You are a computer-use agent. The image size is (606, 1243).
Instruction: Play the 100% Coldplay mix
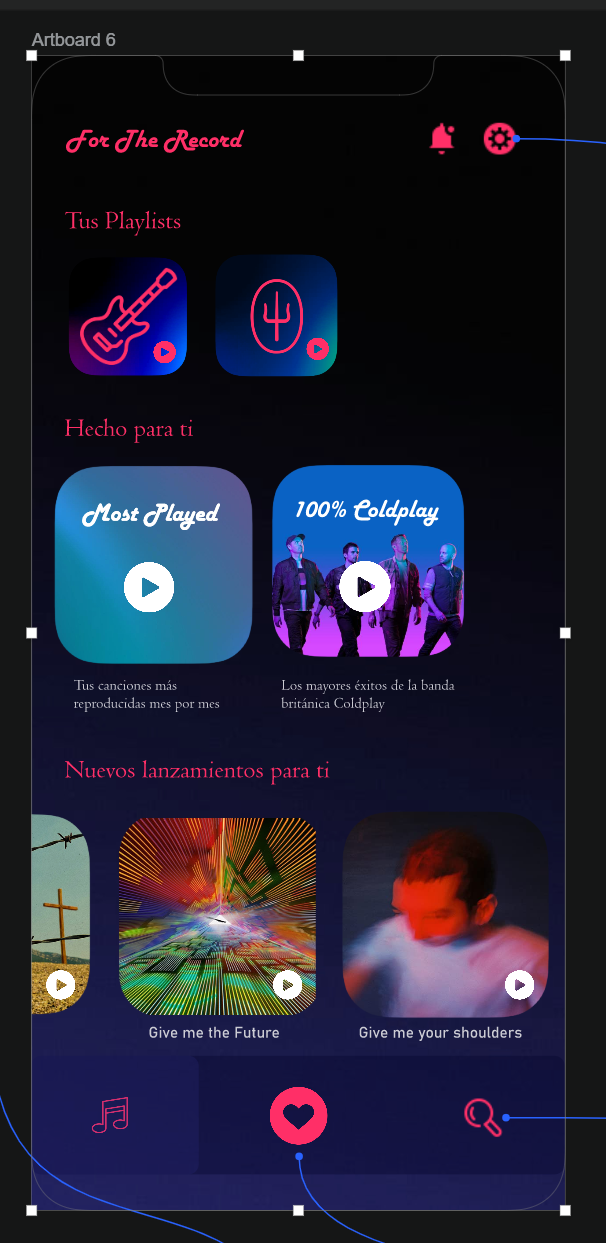point(364,586)
